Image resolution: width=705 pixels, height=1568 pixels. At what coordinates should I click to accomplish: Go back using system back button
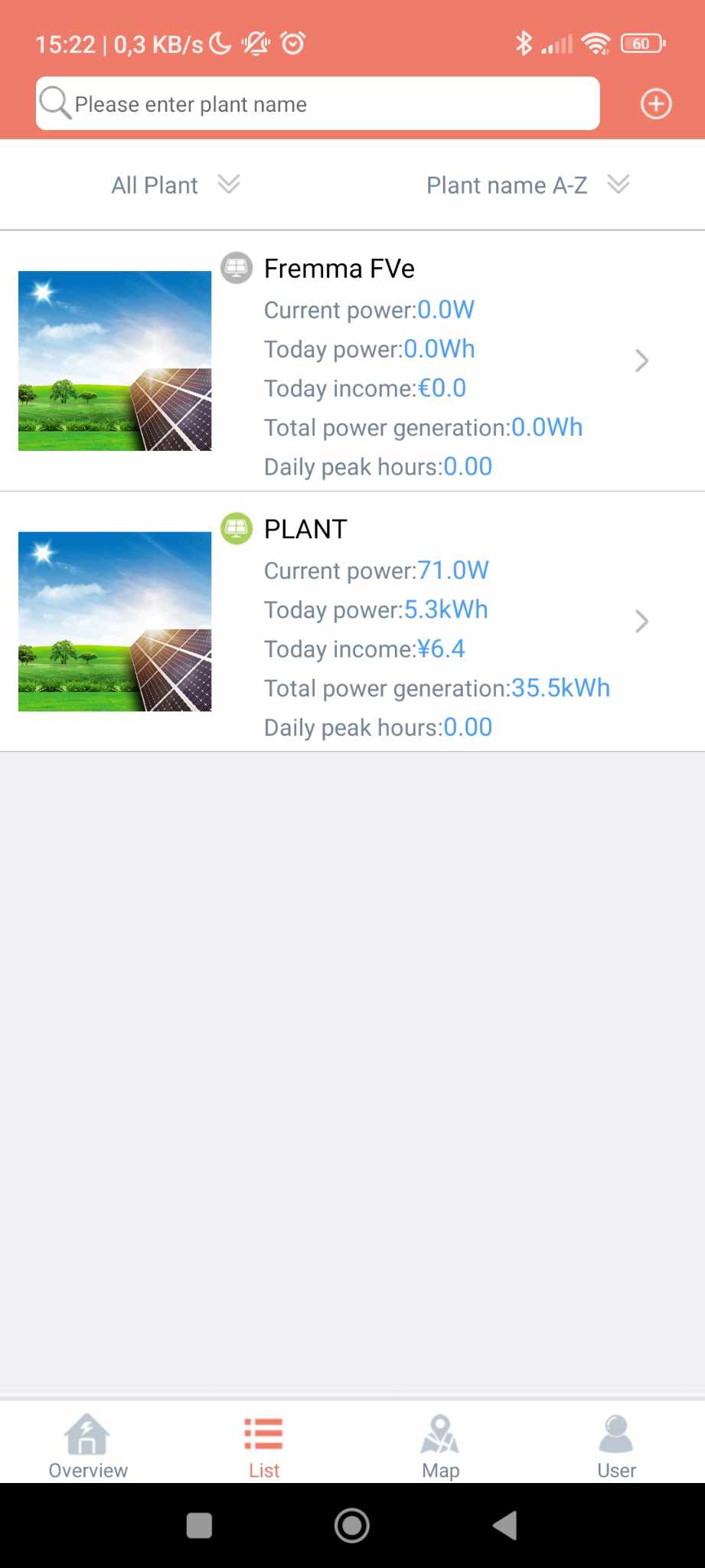[x=505, y=1525]
